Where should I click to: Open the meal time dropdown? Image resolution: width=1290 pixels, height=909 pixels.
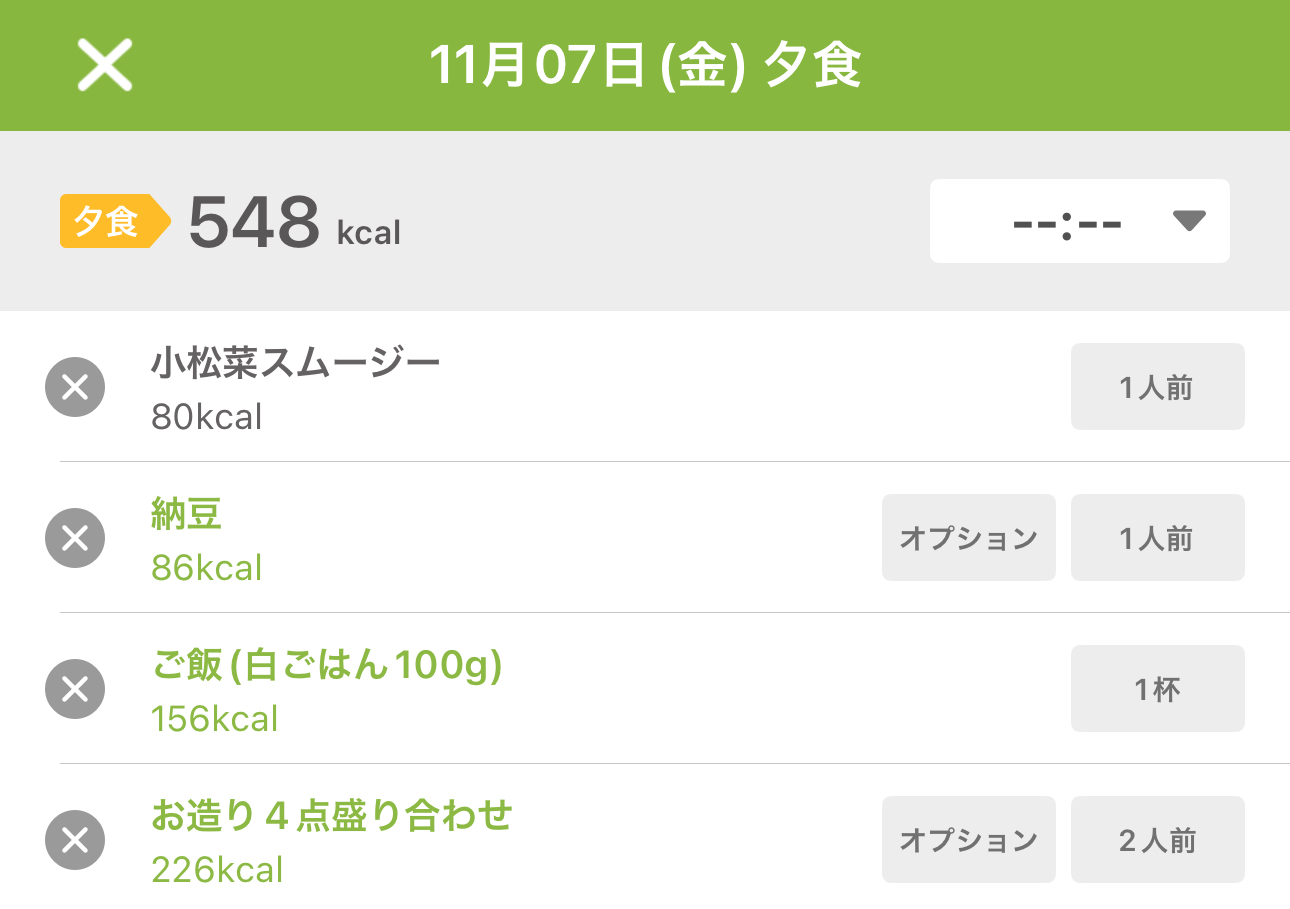[x=1079, y=221]
